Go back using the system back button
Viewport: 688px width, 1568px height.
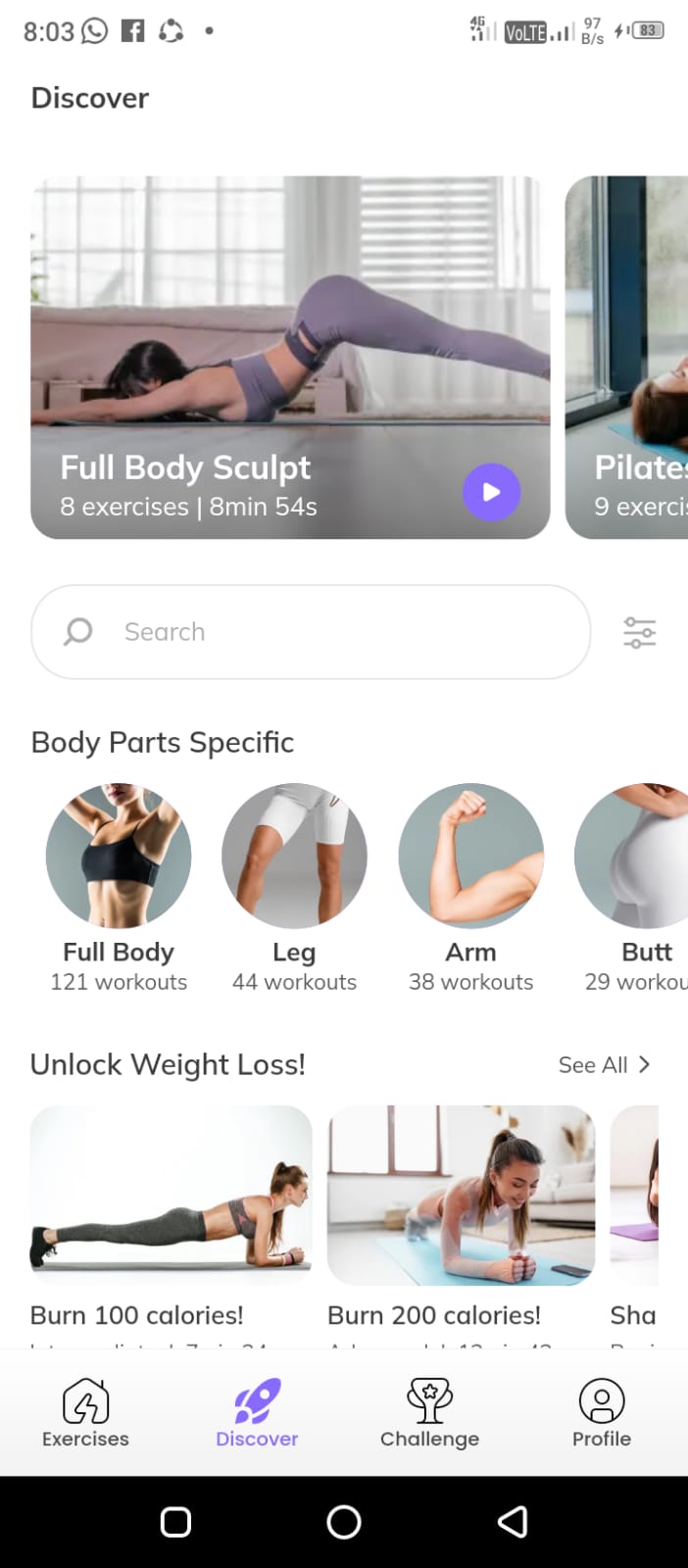point(513,1522)
